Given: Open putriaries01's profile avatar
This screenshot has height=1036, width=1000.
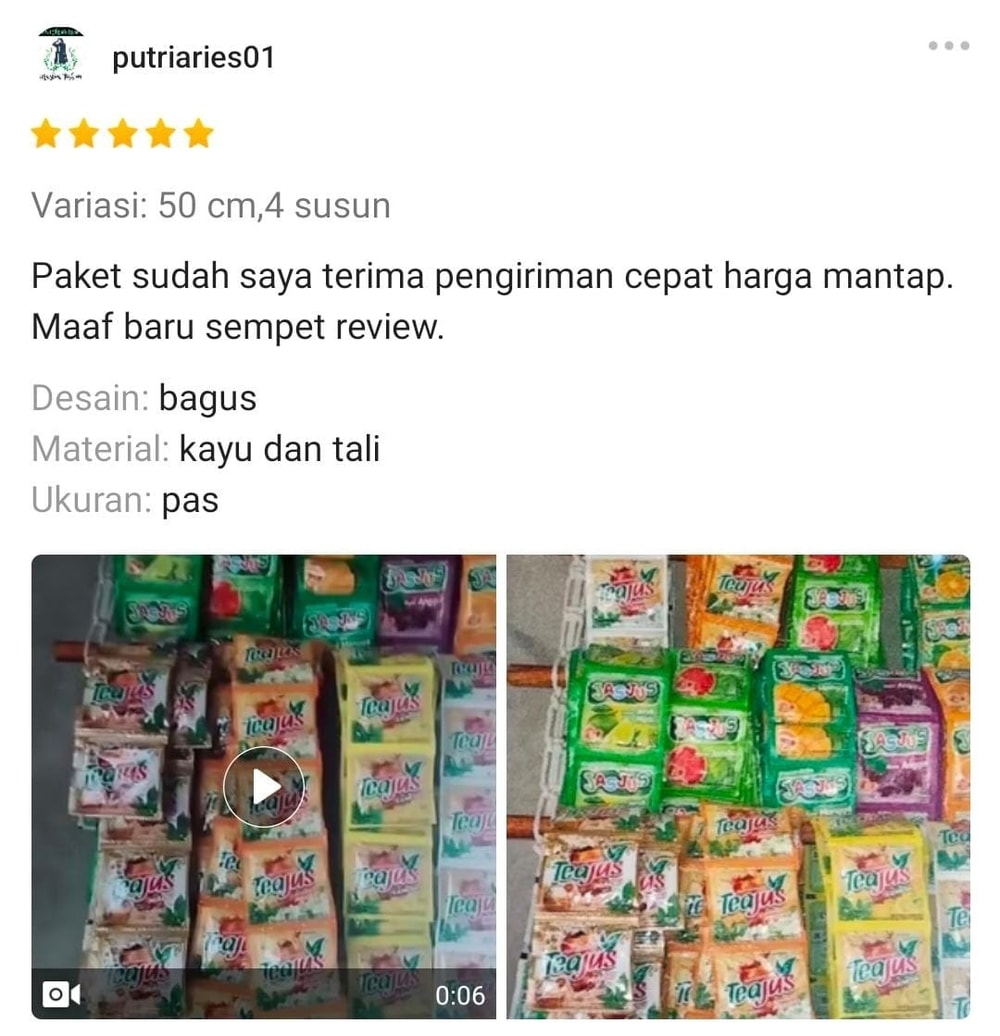Looking at the screenshot, I should point(60,57).
